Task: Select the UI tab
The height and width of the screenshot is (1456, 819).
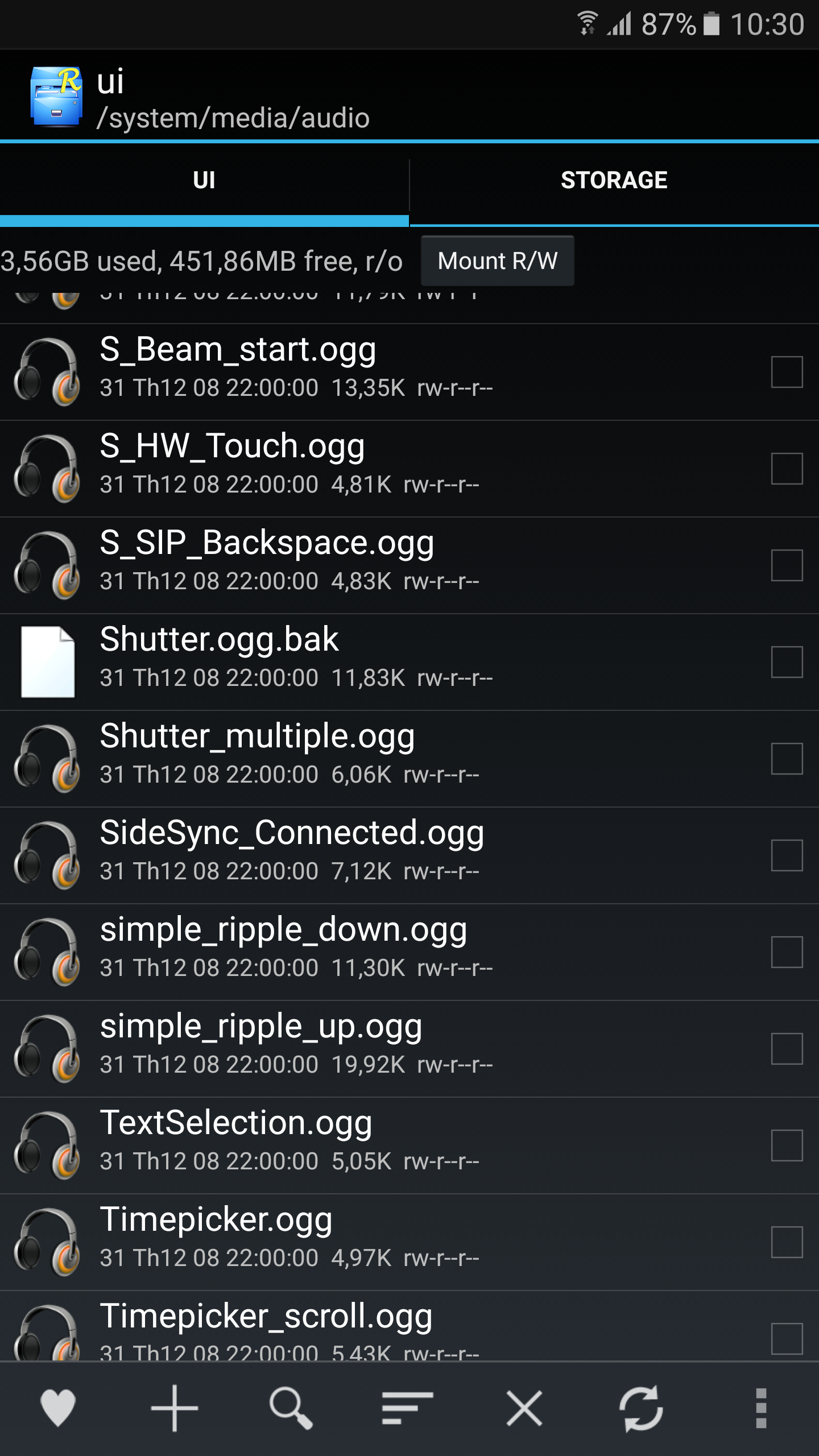Action: (204, 180)
